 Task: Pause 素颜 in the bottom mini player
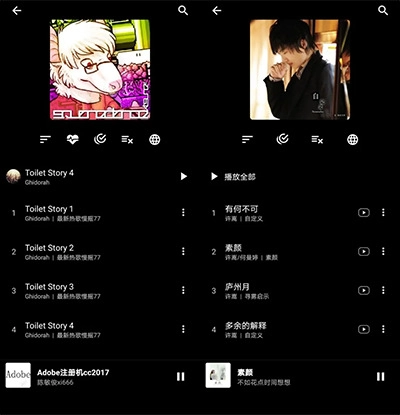point(380,377)
